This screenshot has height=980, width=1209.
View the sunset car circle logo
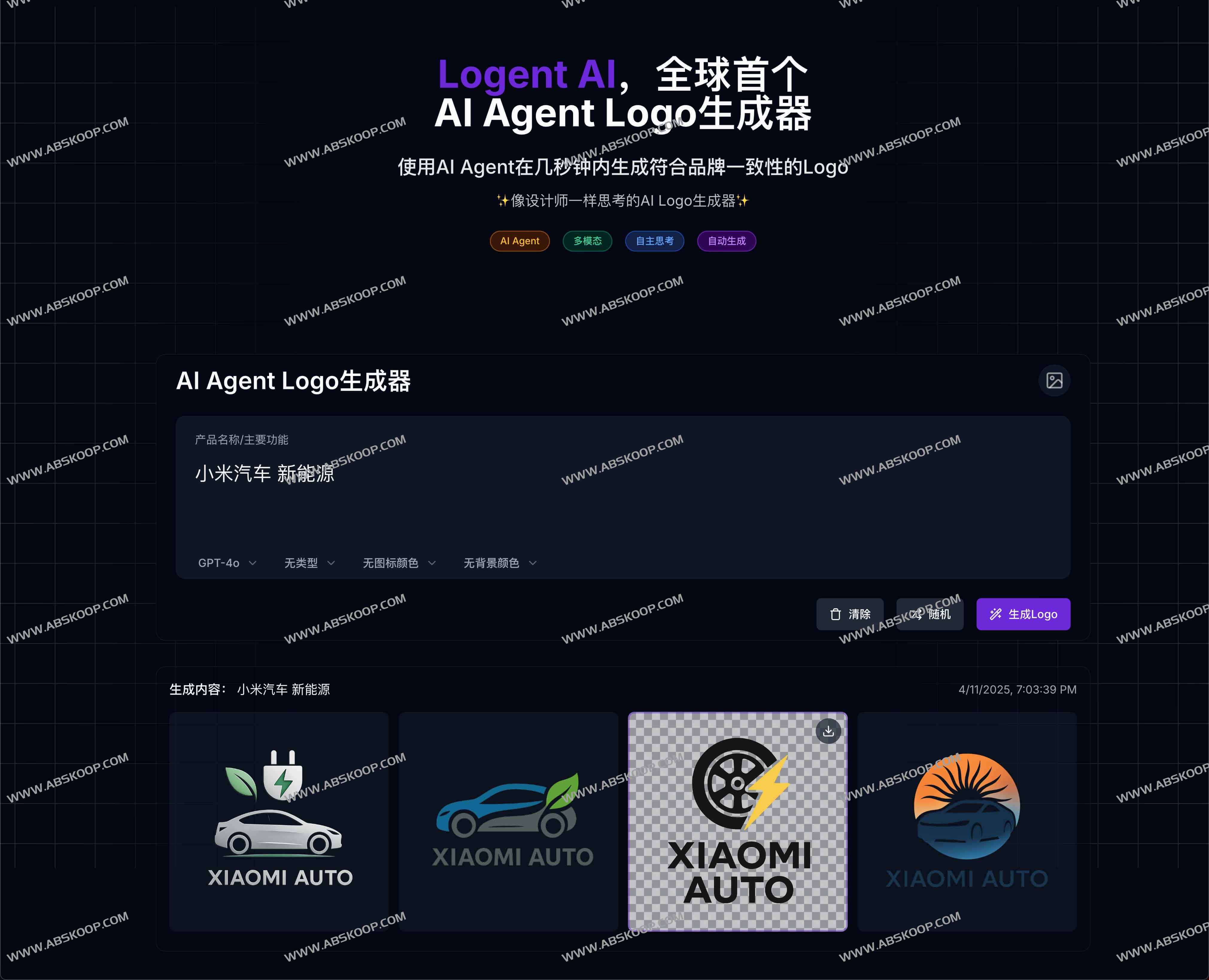tap(966, 821)
